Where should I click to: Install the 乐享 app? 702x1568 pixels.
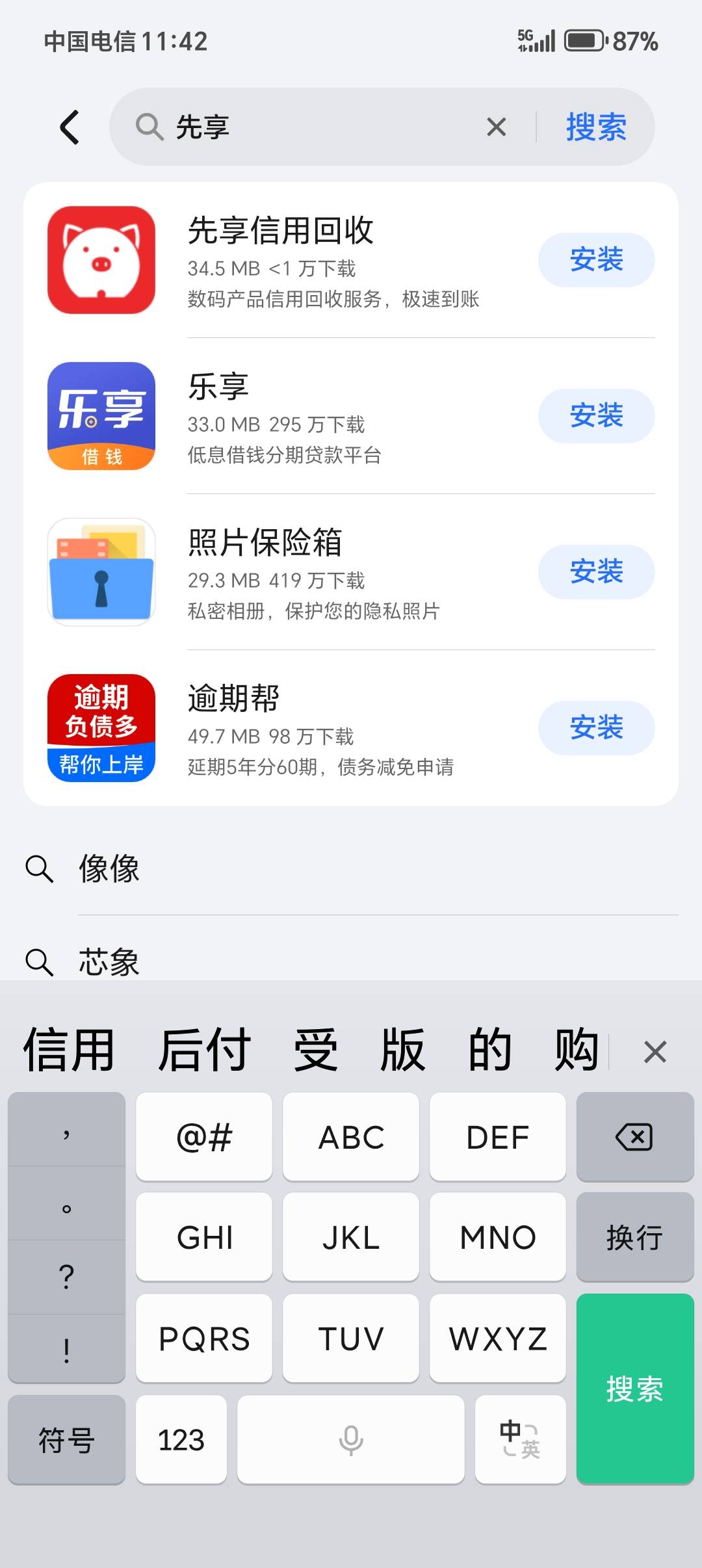click(x=596, y=416)
